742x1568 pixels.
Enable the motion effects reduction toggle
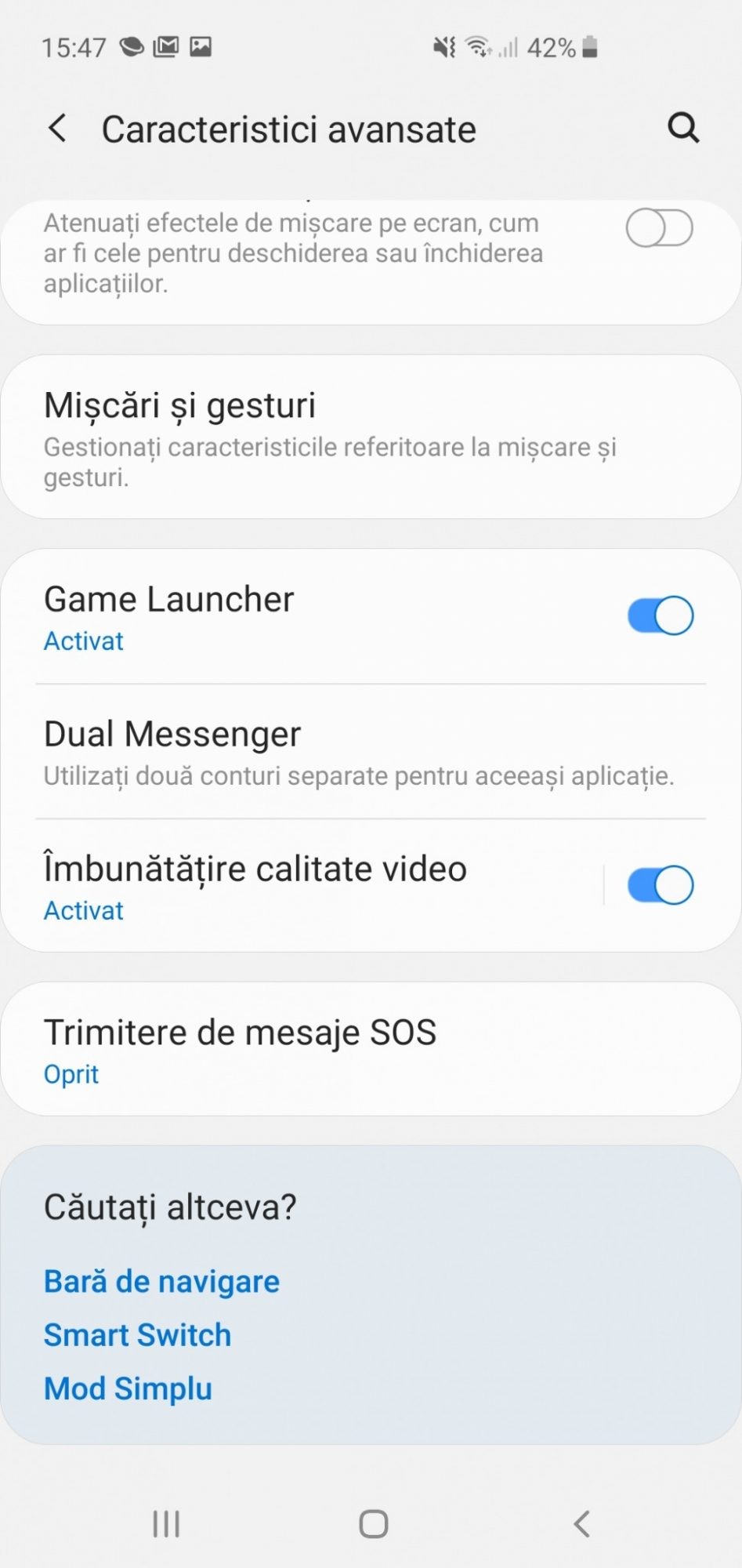(x=659, y=229)
